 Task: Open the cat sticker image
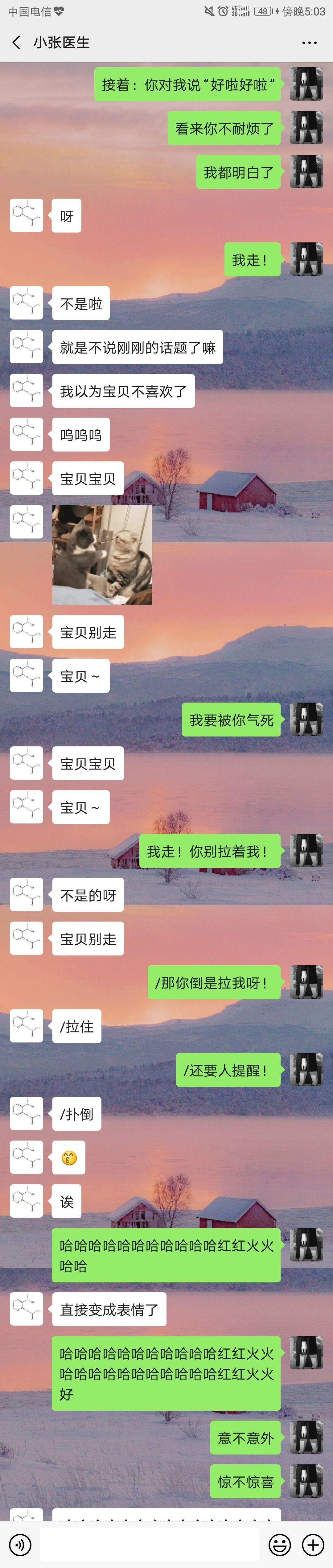point(102,555)
